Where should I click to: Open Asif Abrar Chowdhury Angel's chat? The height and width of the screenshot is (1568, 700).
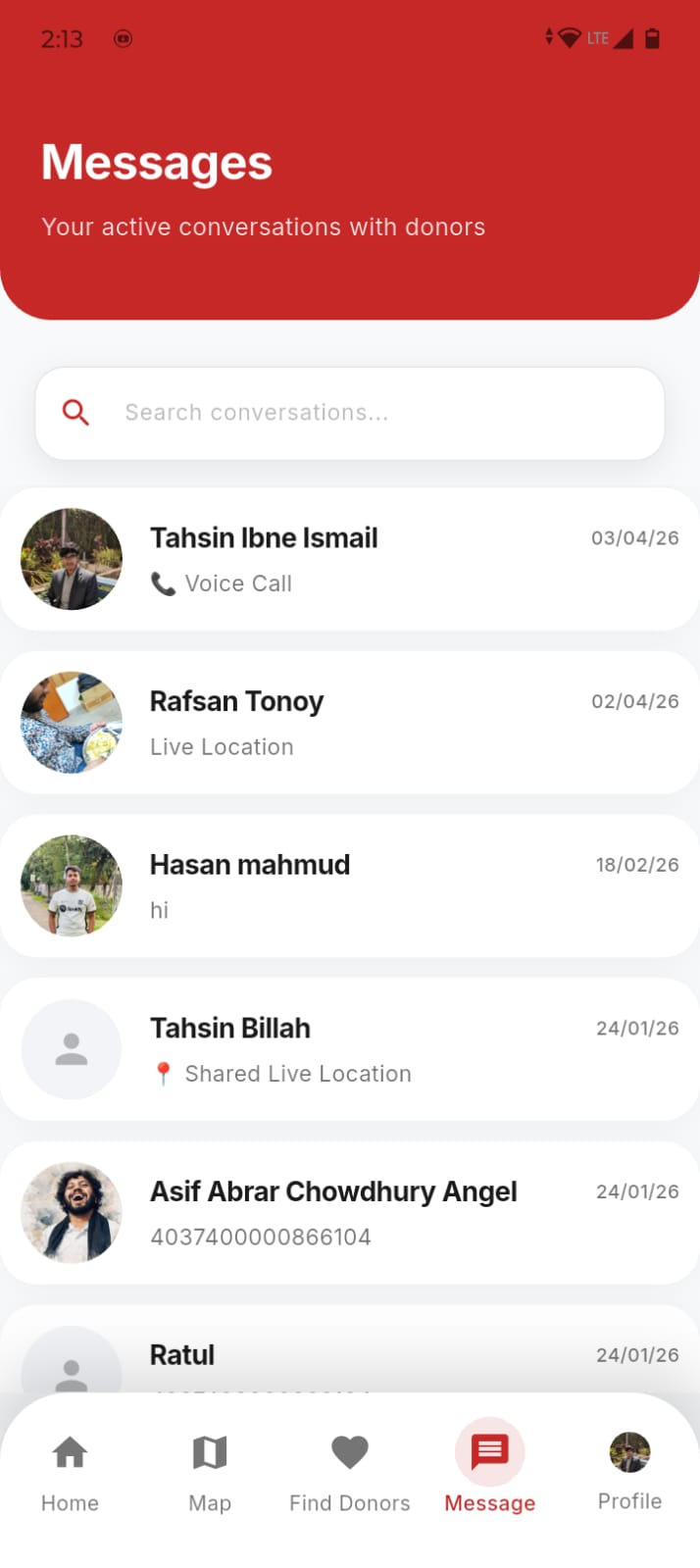[350, 1213]
